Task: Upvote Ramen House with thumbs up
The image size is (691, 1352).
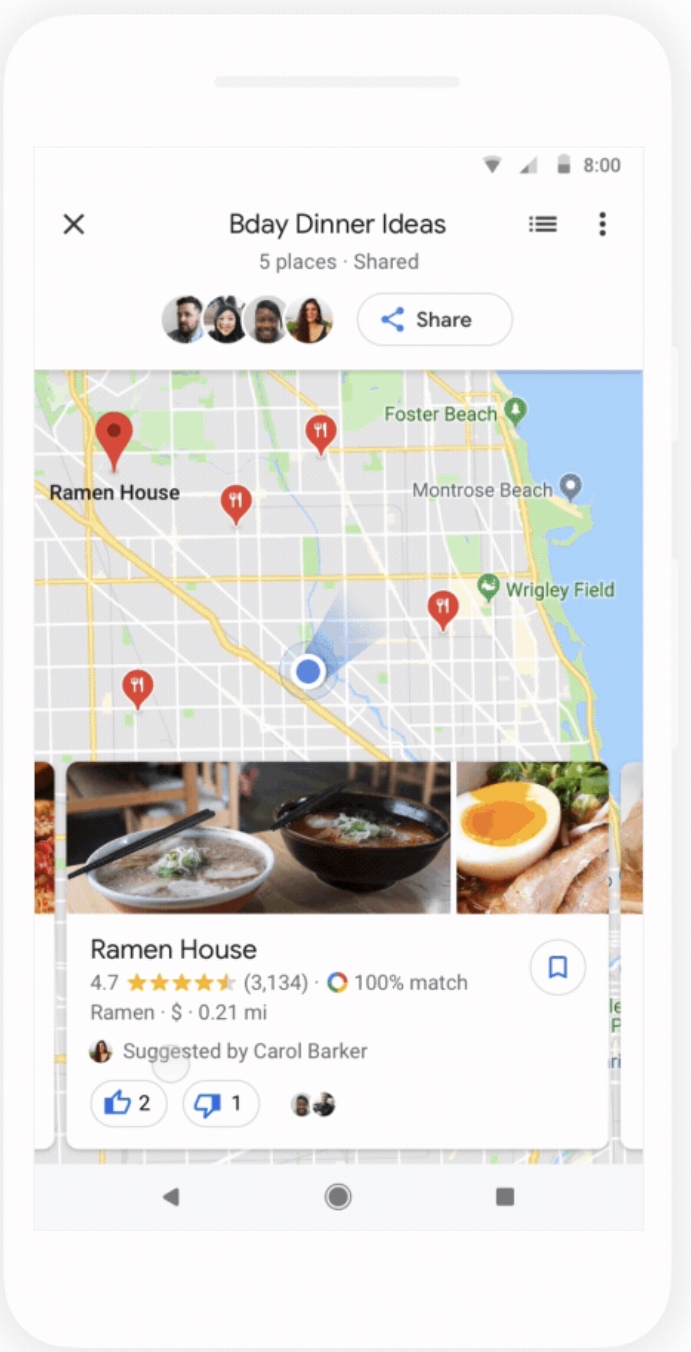Action: [129, 1104]
